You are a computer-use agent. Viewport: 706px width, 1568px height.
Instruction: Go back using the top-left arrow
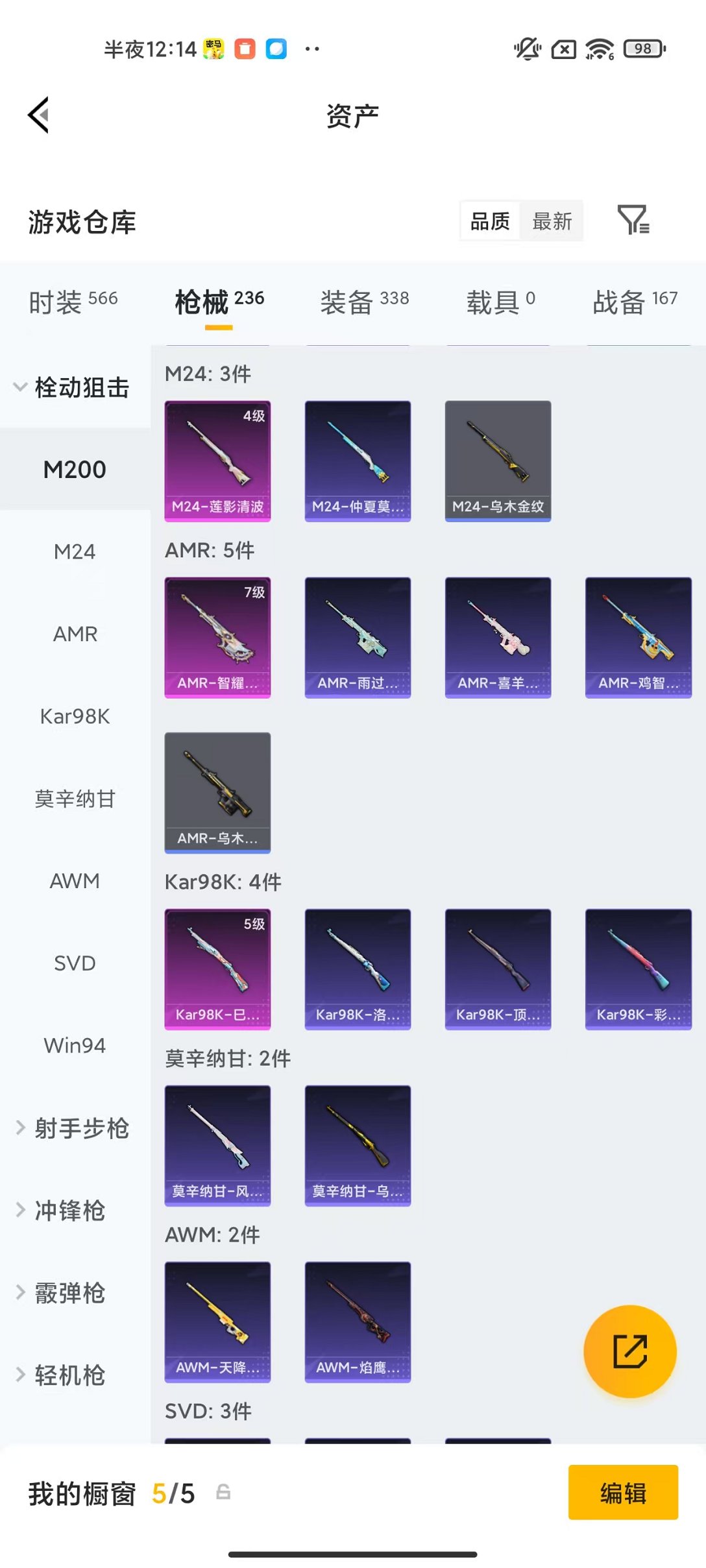[39, 115]
